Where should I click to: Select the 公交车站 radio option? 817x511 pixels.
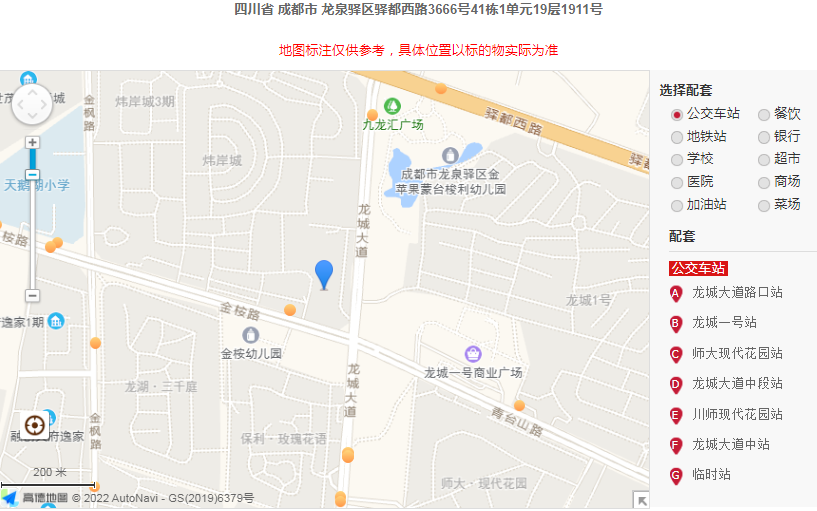(x=677, y=115)
